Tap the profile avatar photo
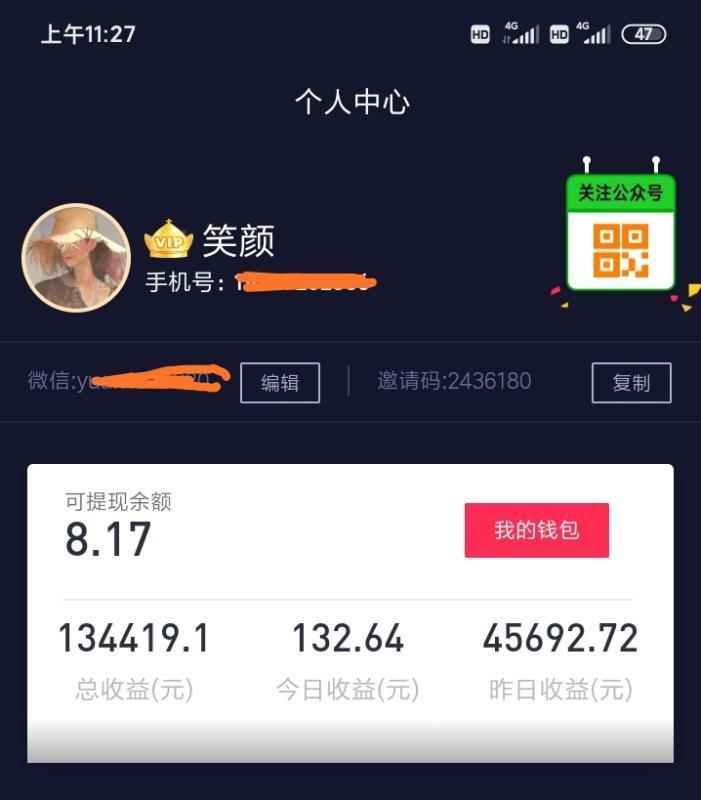The image size is (701, 800). pos(76,258)
